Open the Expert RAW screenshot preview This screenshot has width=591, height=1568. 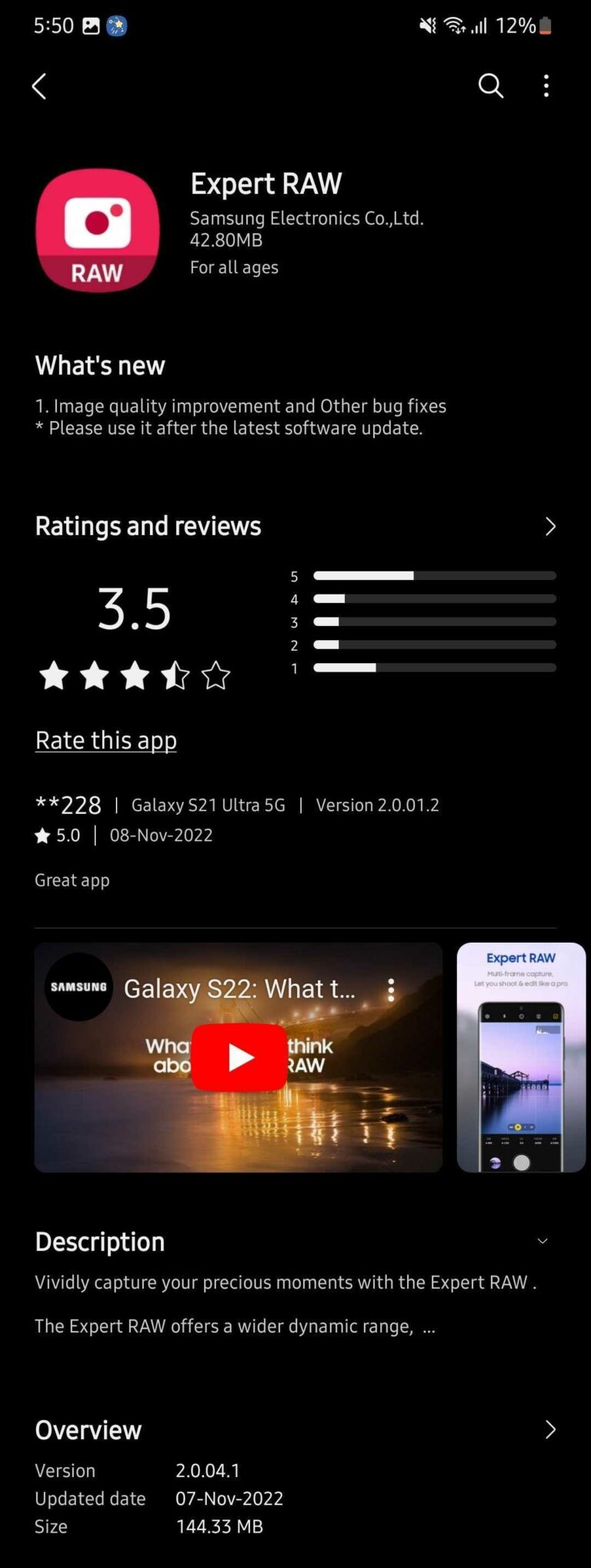[x=520, y=1055]
